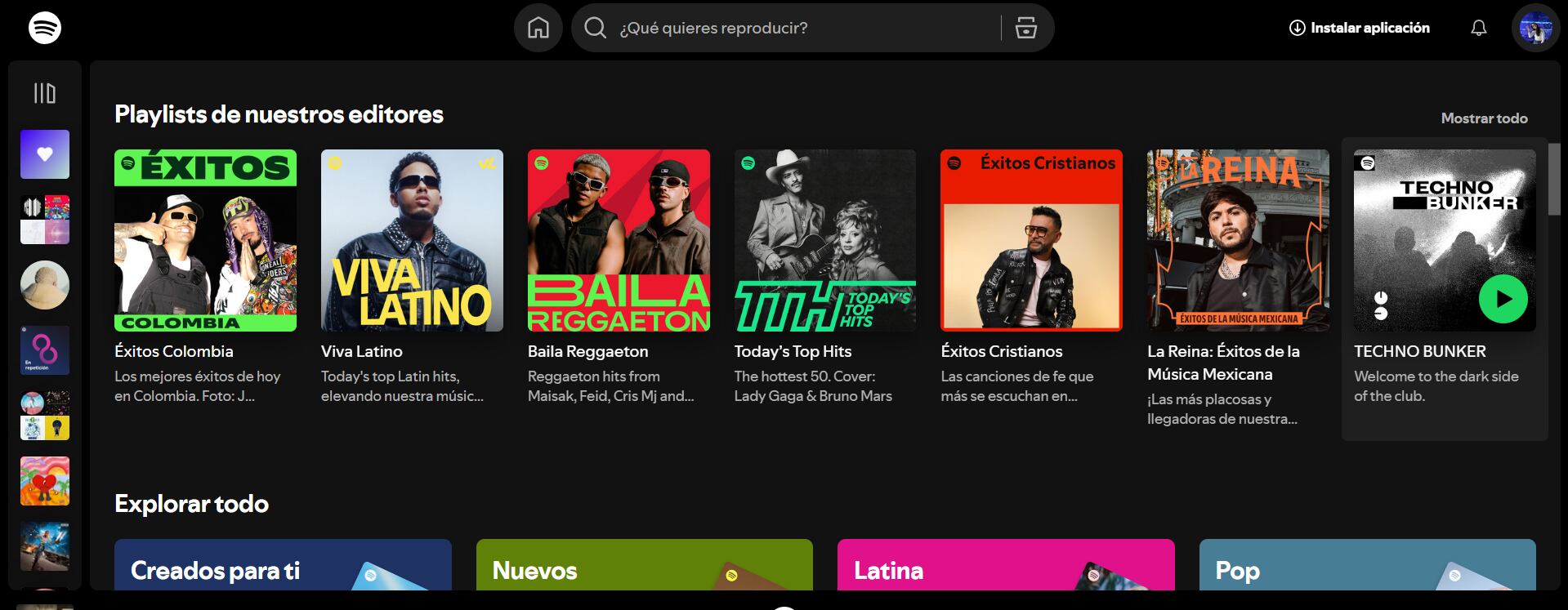The image size is (1568, 610).
Task: Expand the library sidebar
Action: 45,93
